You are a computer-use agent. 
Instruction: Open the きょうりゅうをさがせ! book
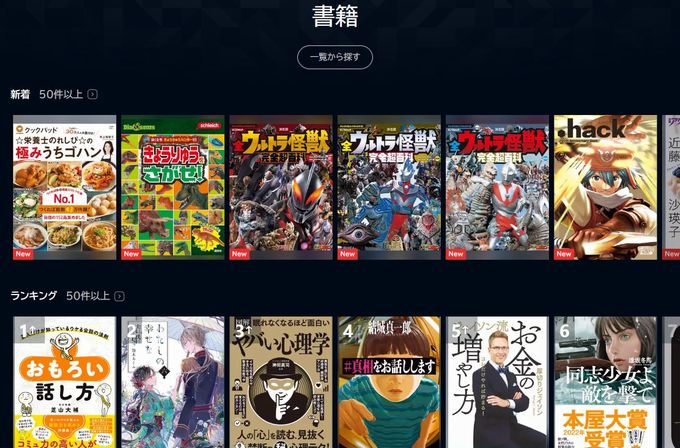click(x=172, y=187)
